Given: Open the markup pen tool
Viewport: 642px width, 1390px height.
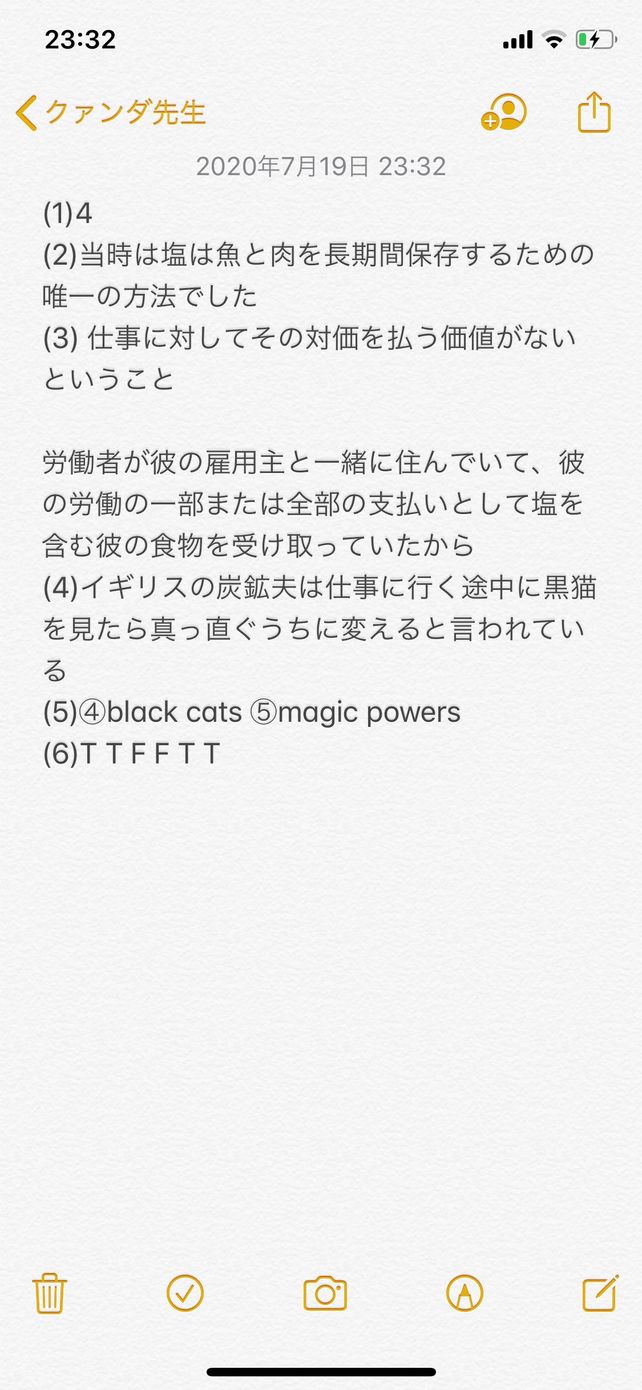Looking at the screenshot, I should click(x=464, y=1293).
